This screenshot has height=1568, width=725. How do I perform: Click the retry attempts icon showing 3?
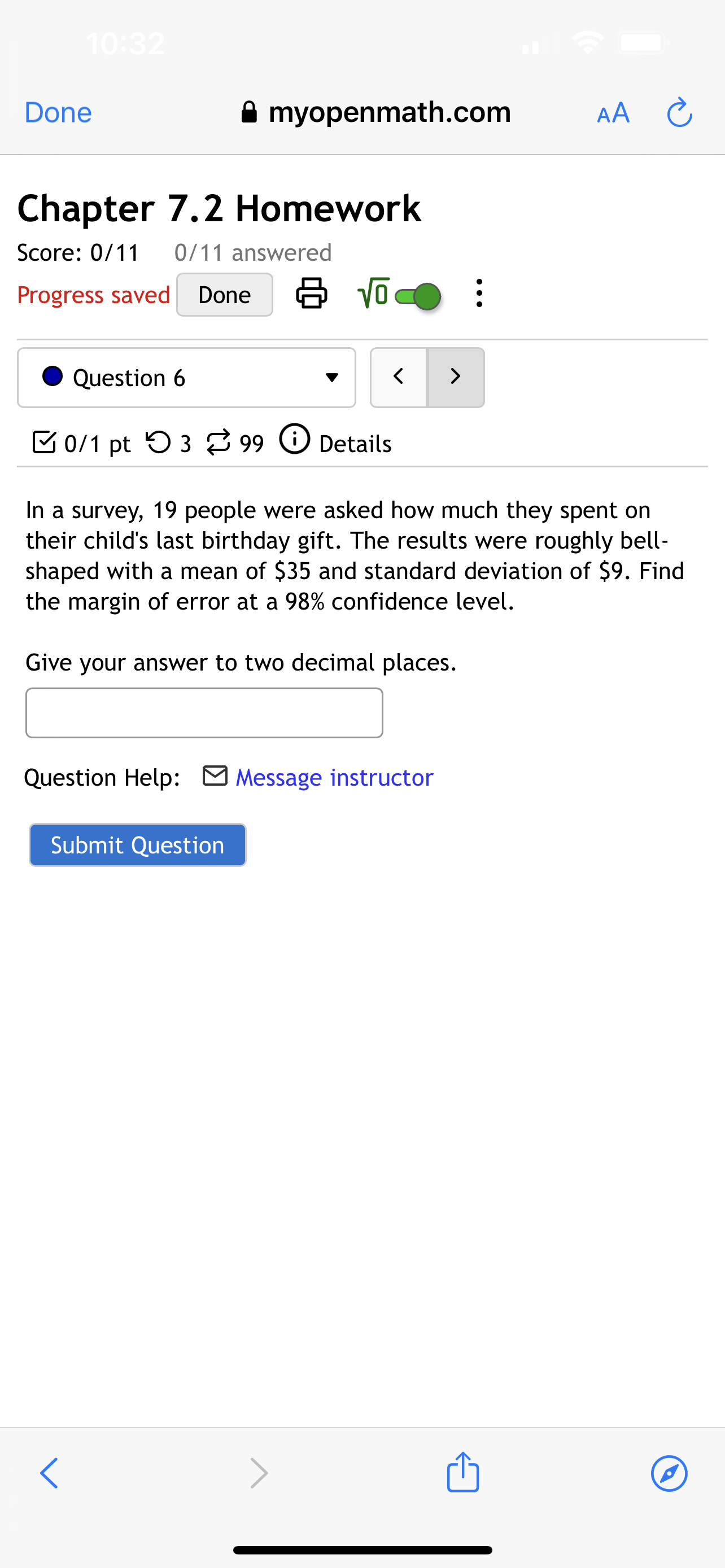pos(161,442)
